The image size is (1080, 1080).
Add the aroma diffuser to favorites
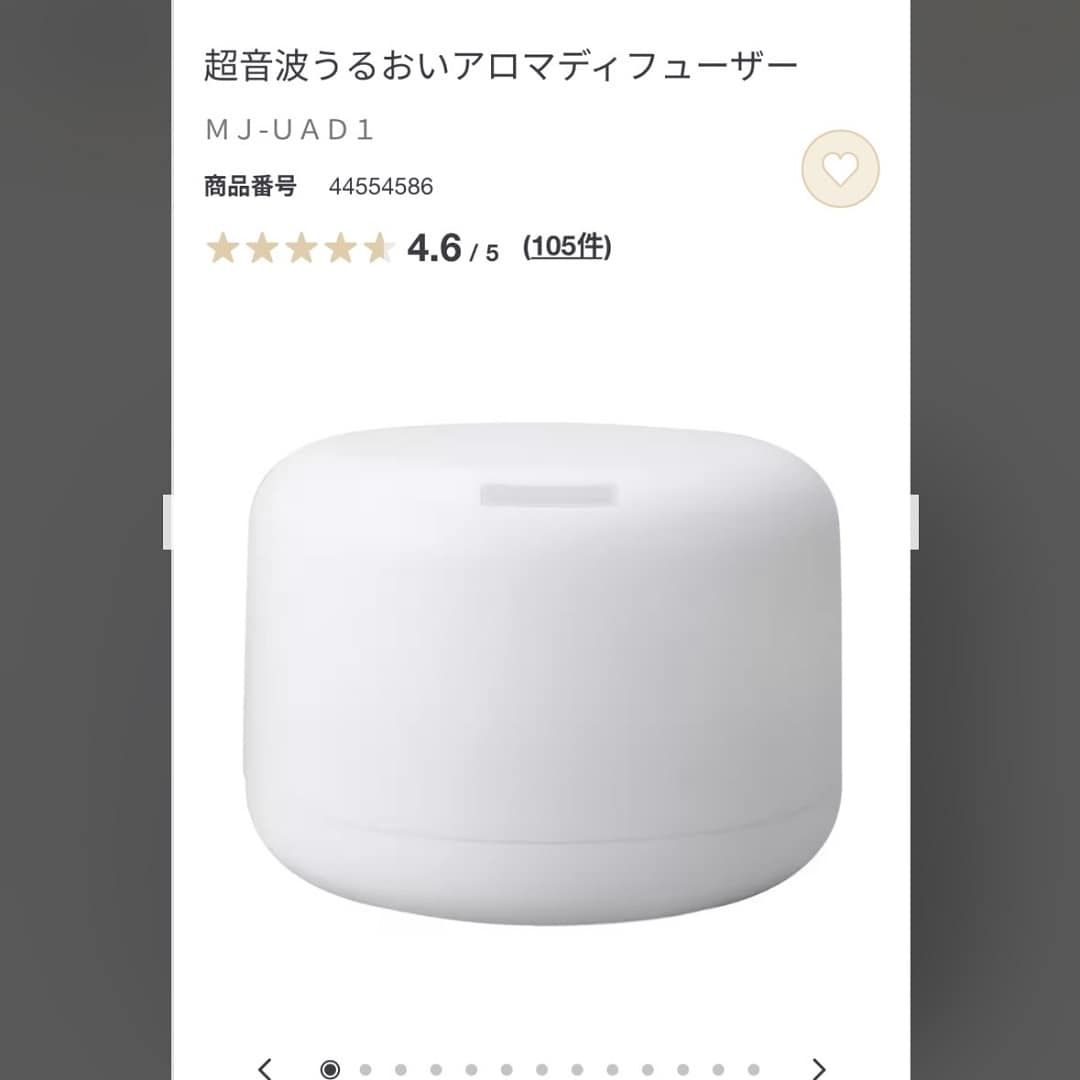840,169
